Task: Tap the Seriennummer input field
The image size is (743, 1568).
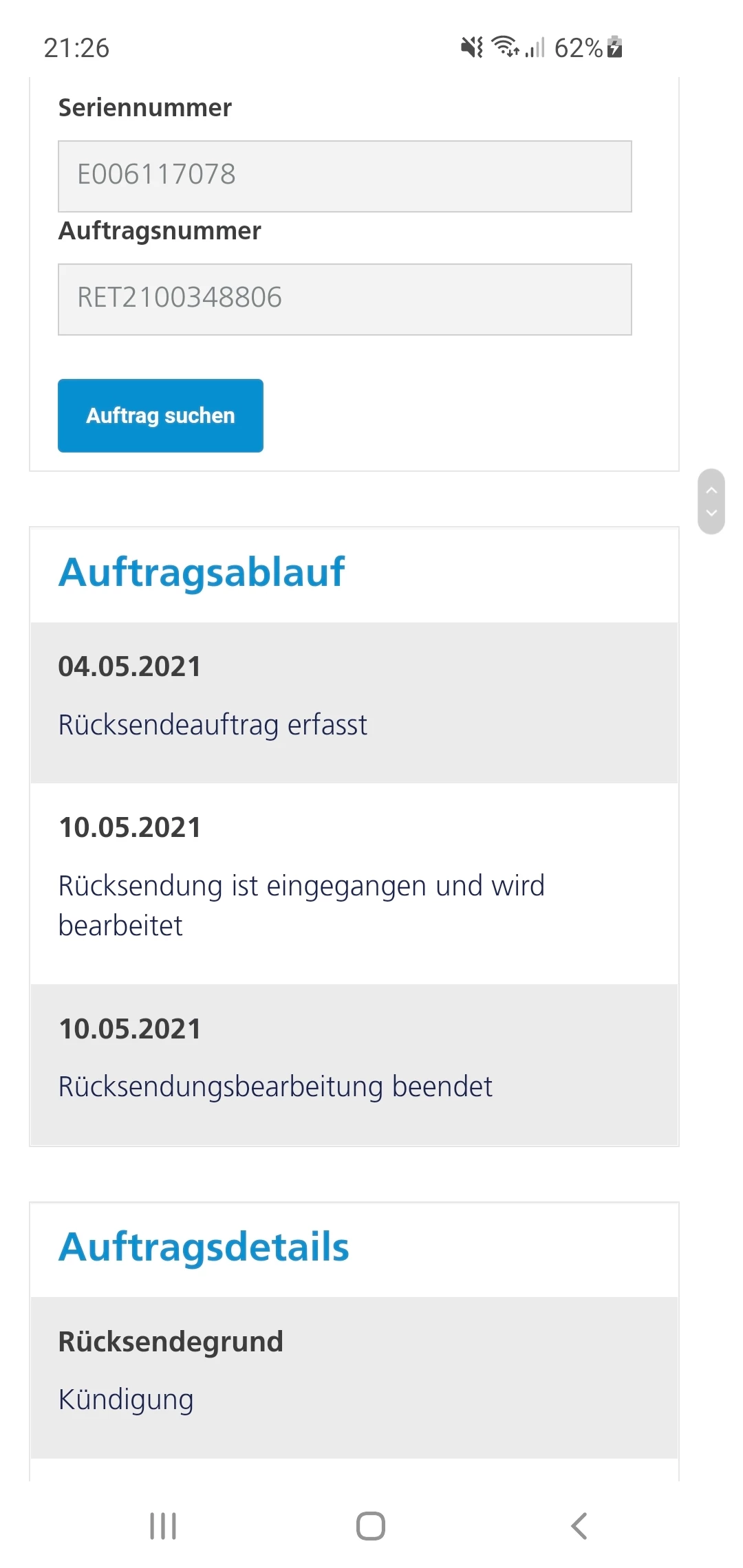Action: pyautogui.click(x=344, y=176)
